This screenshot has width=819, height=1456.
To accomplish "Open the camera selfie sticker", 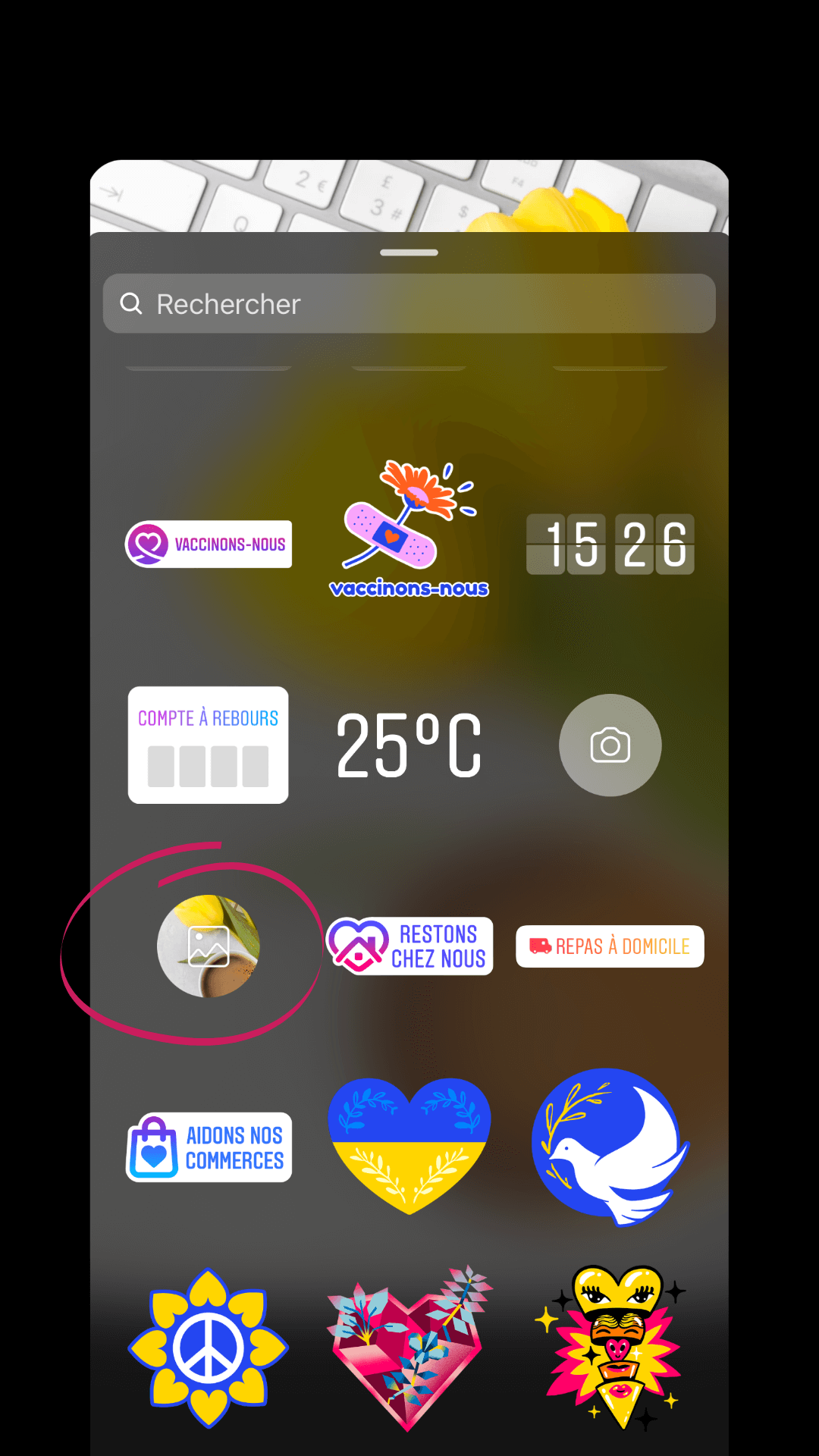I will tap(610, 745).
